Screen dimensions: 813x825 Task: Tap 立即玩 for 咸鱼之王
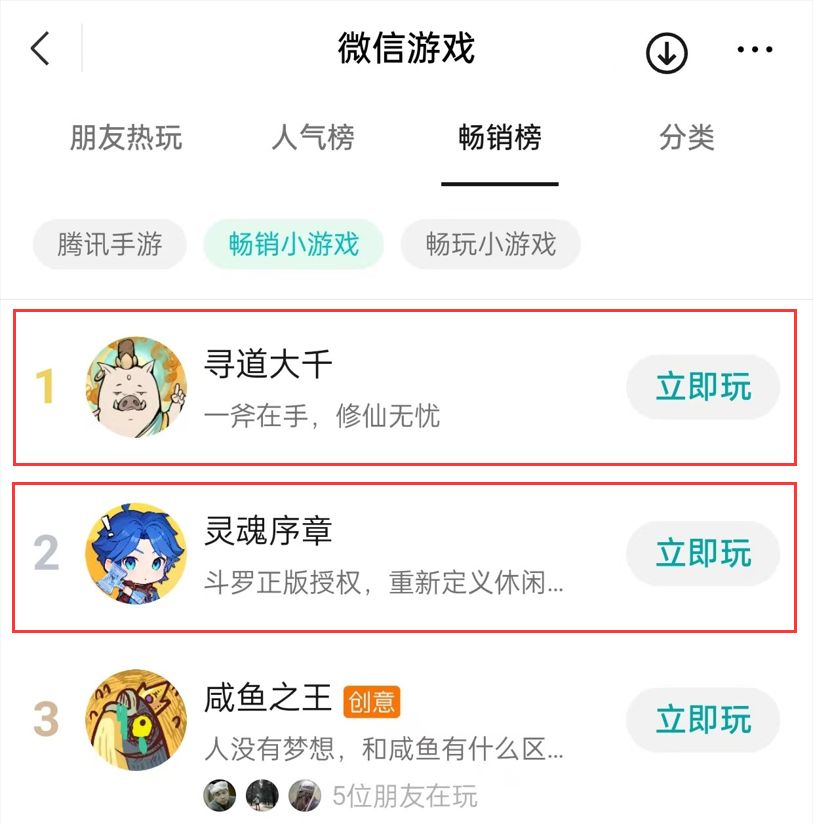pyautogui.click(x=703, y=719)
